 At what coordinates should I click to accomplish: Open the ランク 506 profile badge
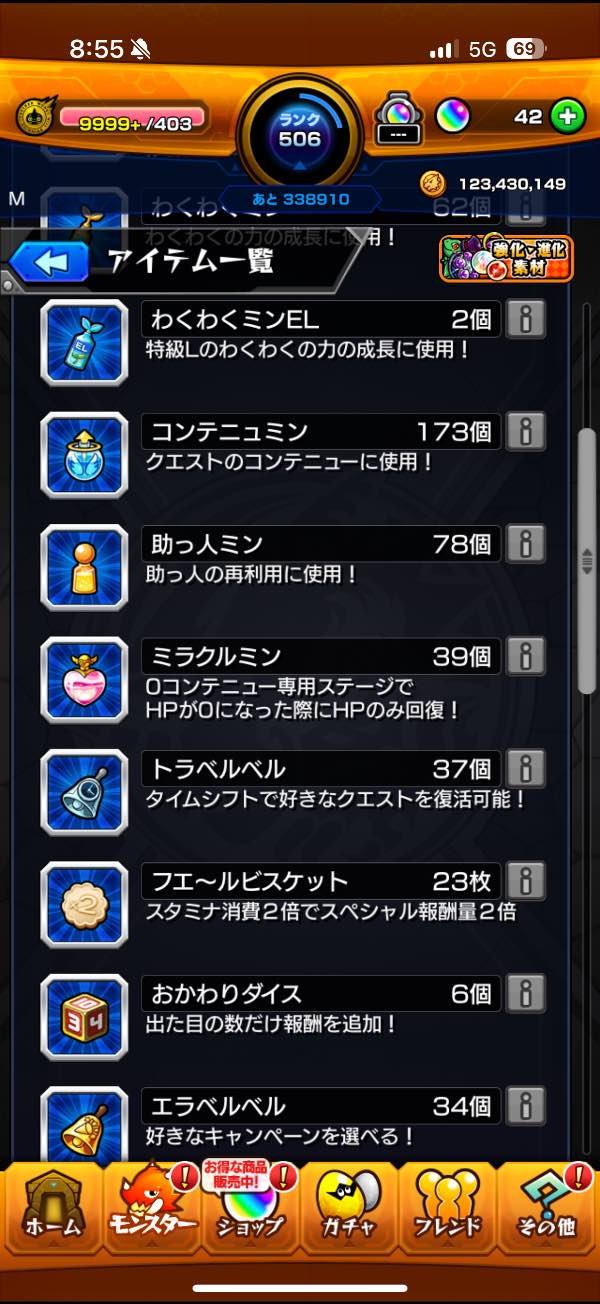(x=299, y=130)
